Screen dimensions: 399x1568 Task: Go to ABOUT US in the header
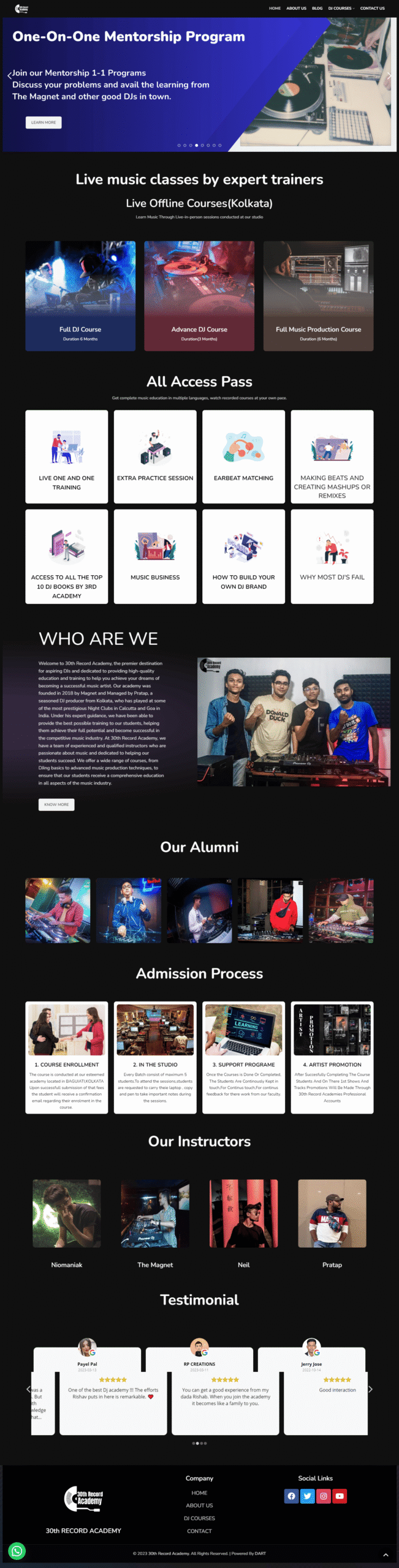[296, 9]
